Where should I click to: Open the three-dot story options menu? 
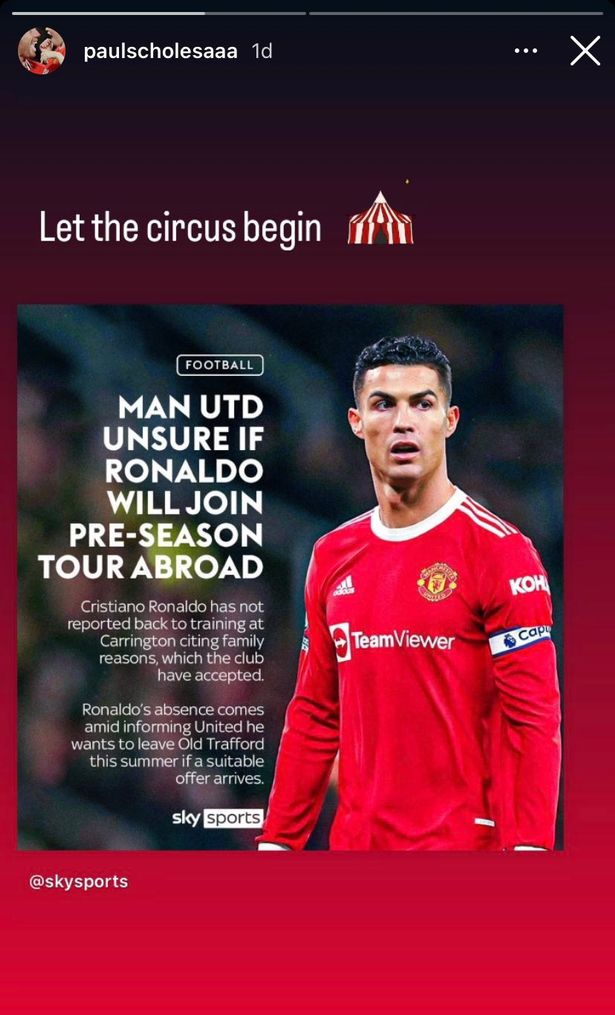(525, 51)
